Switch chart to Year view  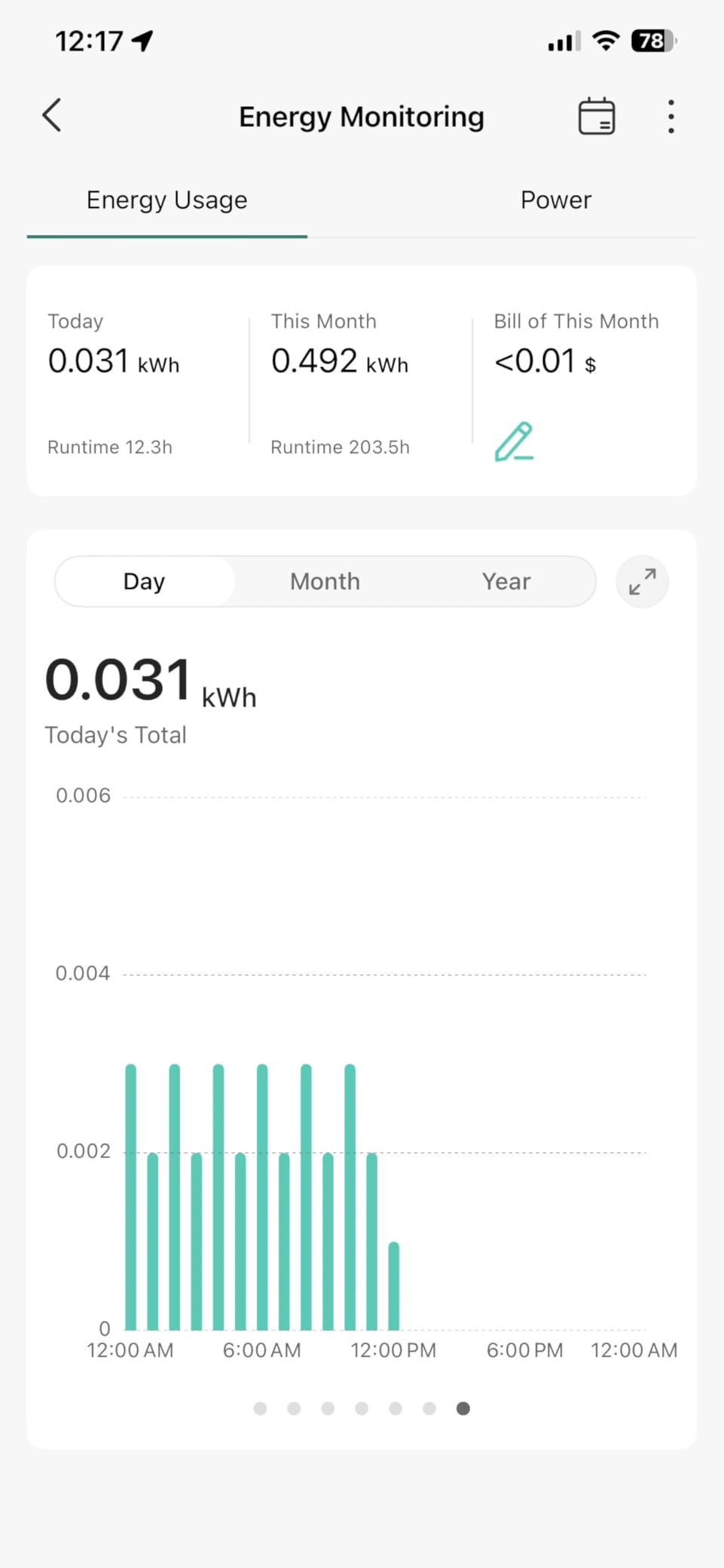(x=506, y=582)
